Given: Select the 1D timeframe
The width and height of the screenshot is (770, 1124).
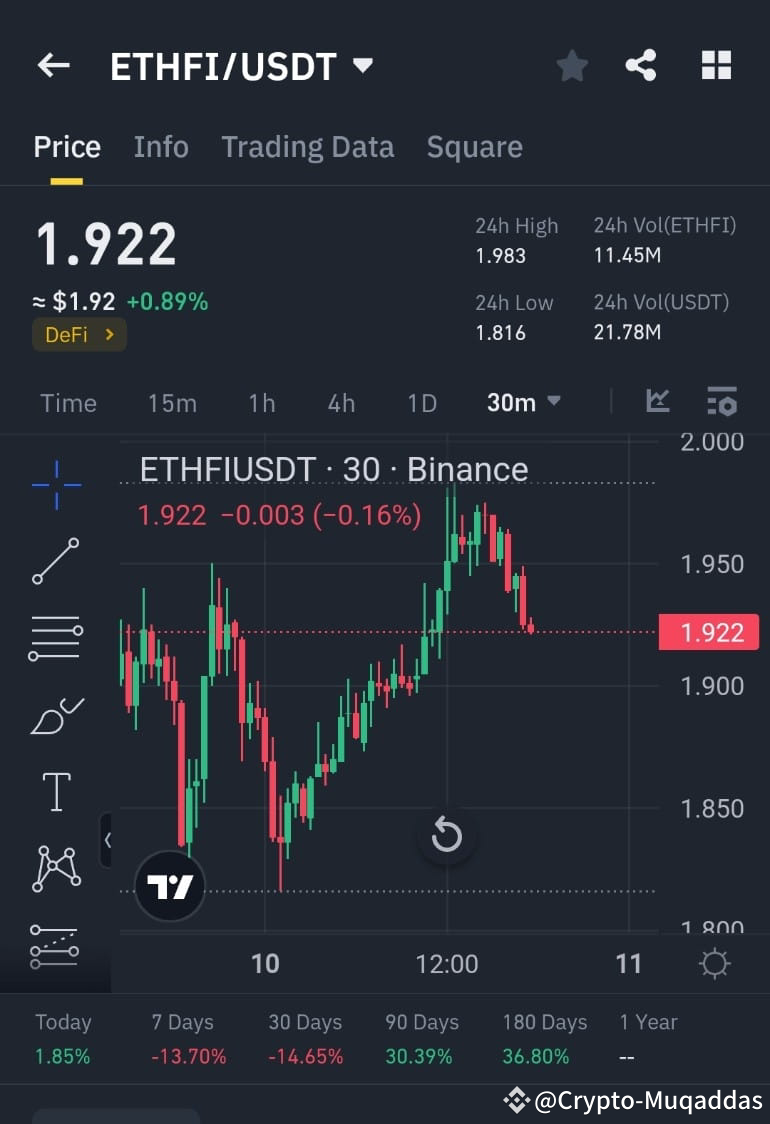Looking at the screenshot, I should point(421,403).
